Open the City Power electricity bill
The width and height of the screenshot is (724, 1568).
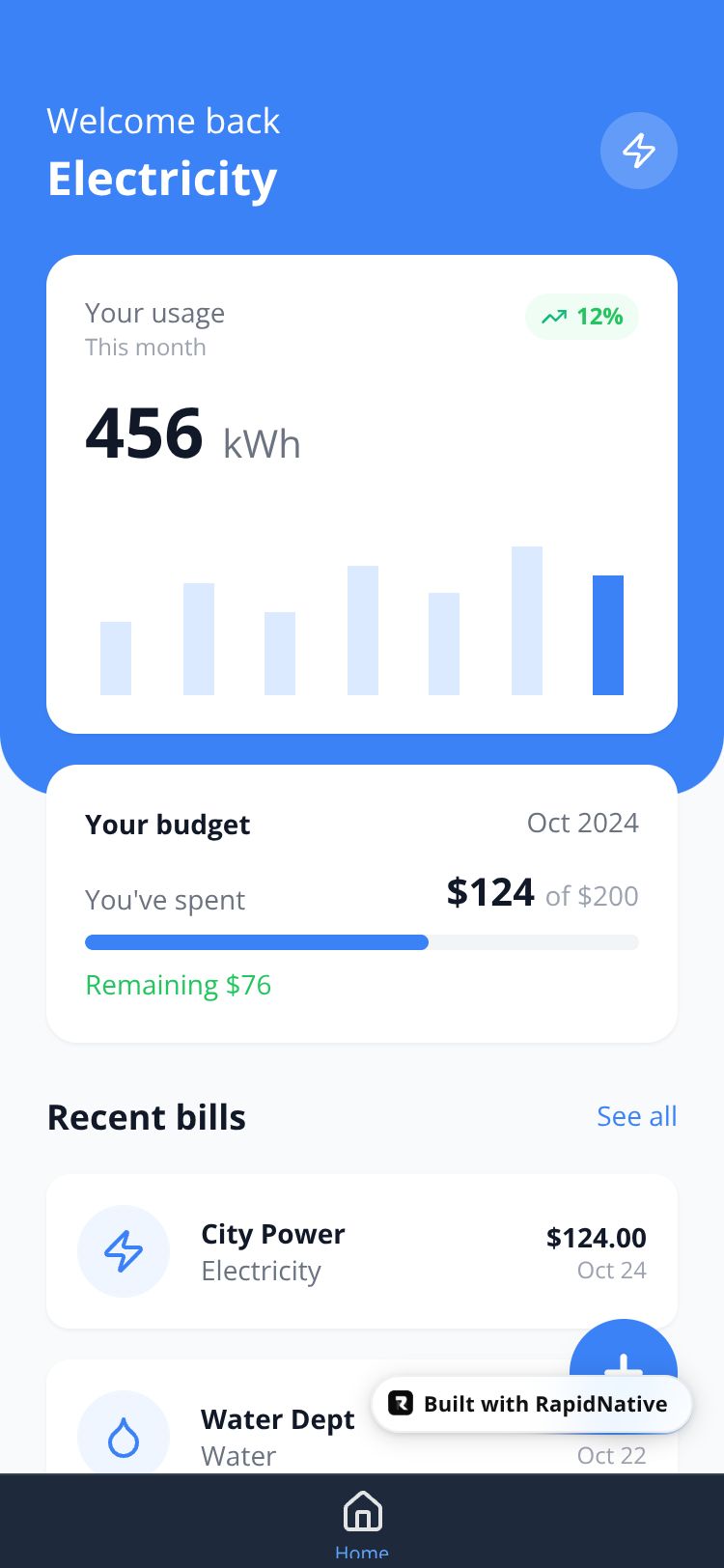[x=361, y=1251]
